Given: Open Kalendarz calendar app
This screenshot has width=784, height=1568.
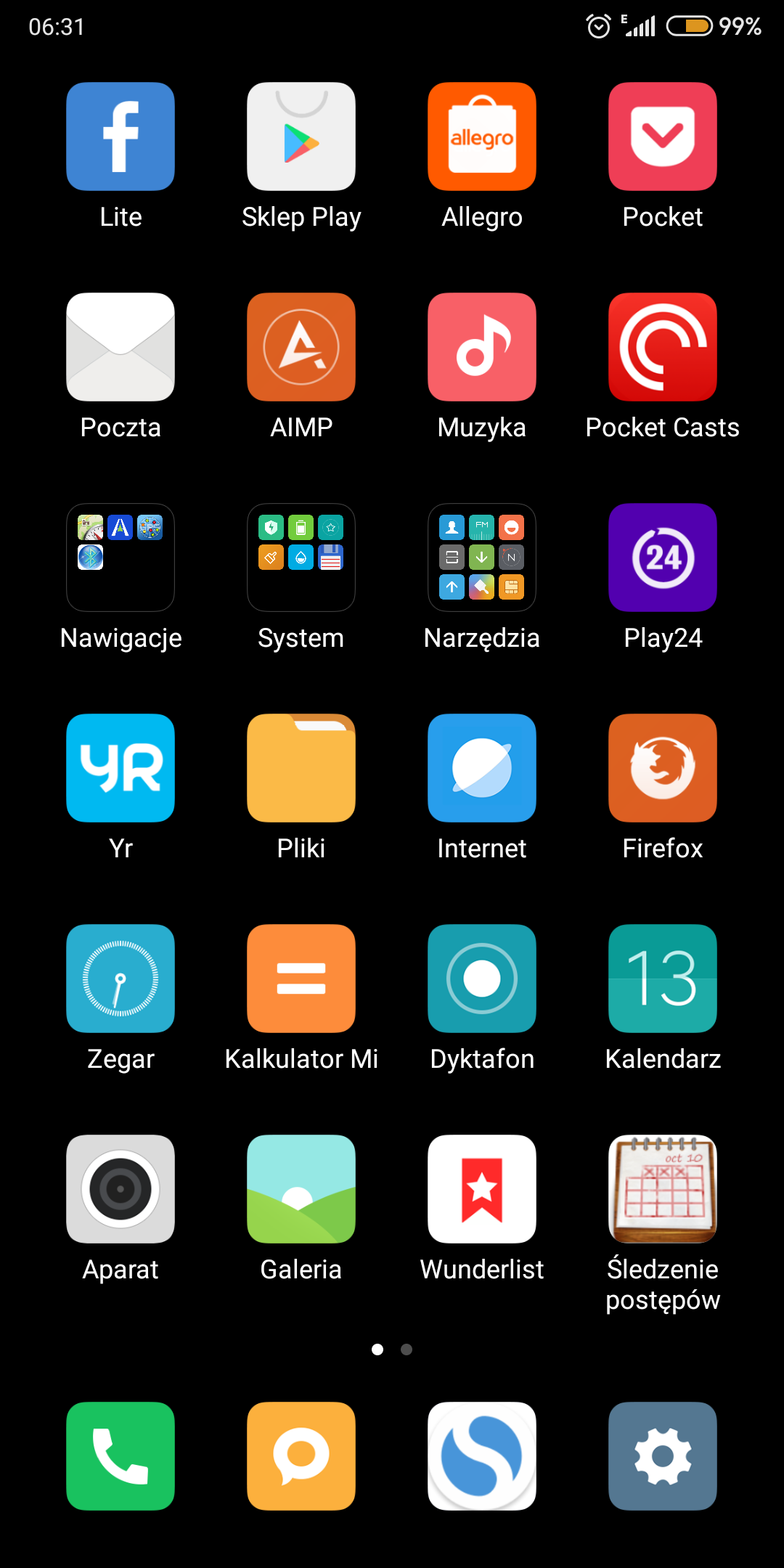Looking at the screenshot, I should [x=663, y=979].
